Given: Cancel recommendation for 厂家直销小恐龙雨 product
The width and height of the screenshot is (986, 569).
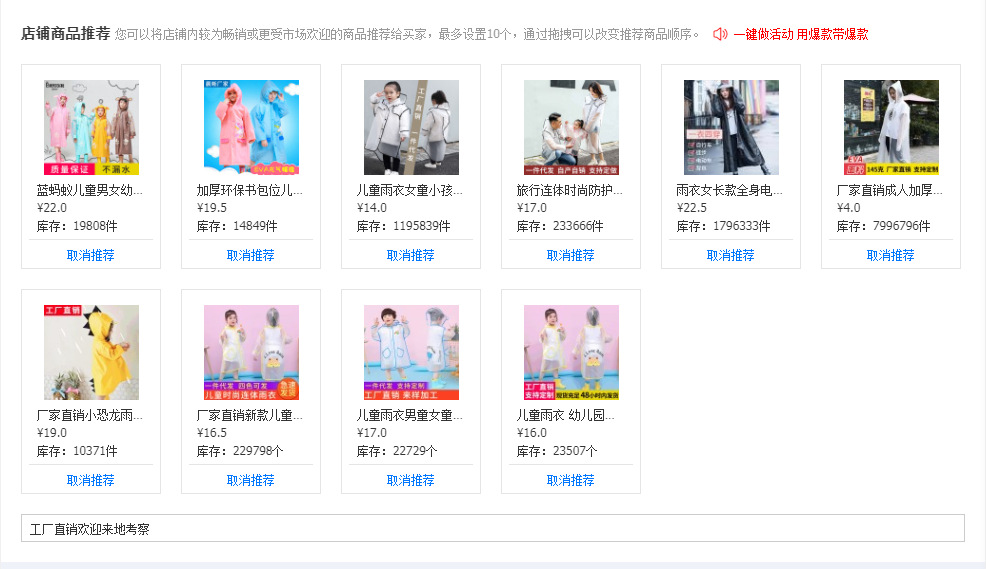Looking at the screenshot, I should (91, 480).
